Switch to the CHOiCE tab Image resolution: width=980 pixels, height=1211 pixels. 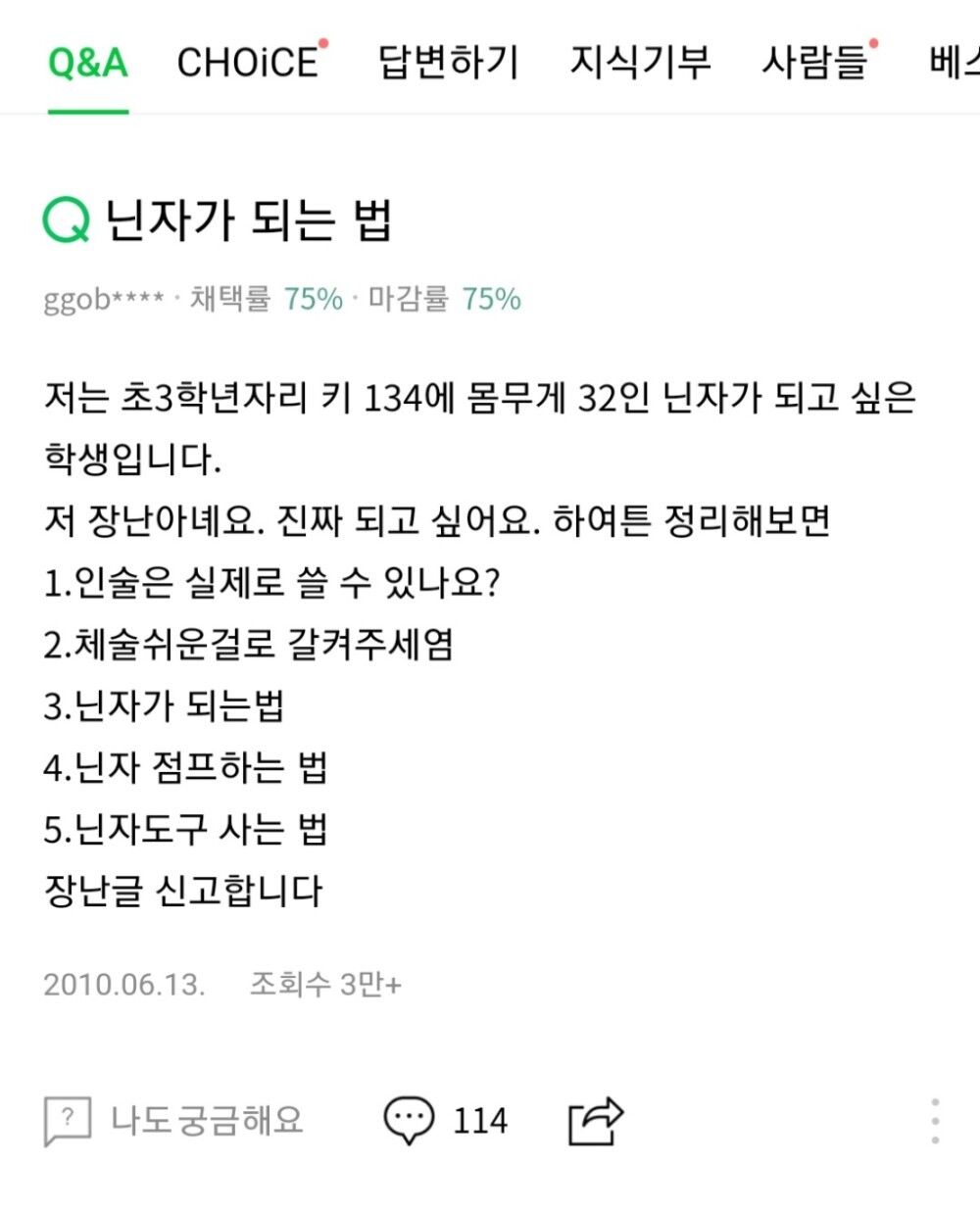(x=248, y=63)
